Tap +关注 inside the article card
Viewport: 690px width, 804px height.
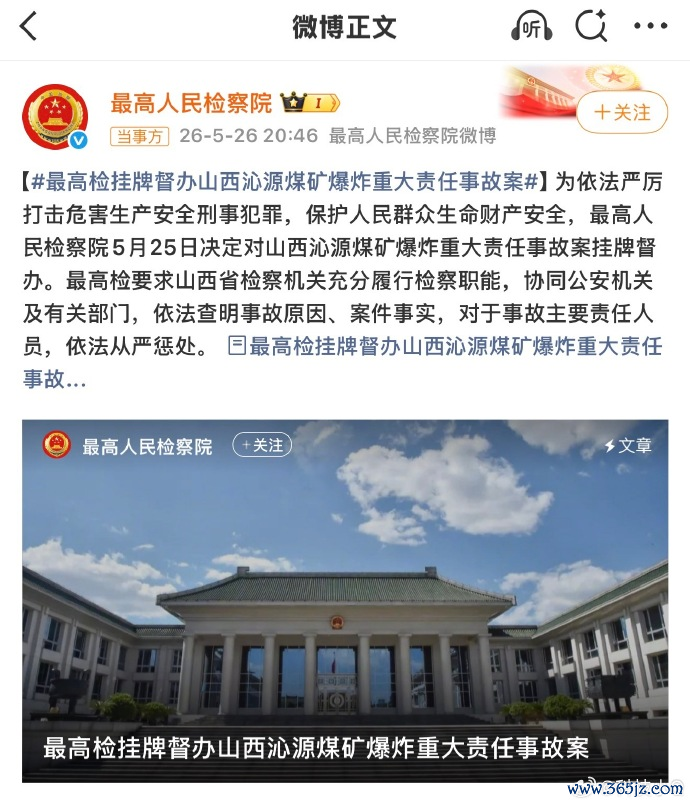[262, 445]
